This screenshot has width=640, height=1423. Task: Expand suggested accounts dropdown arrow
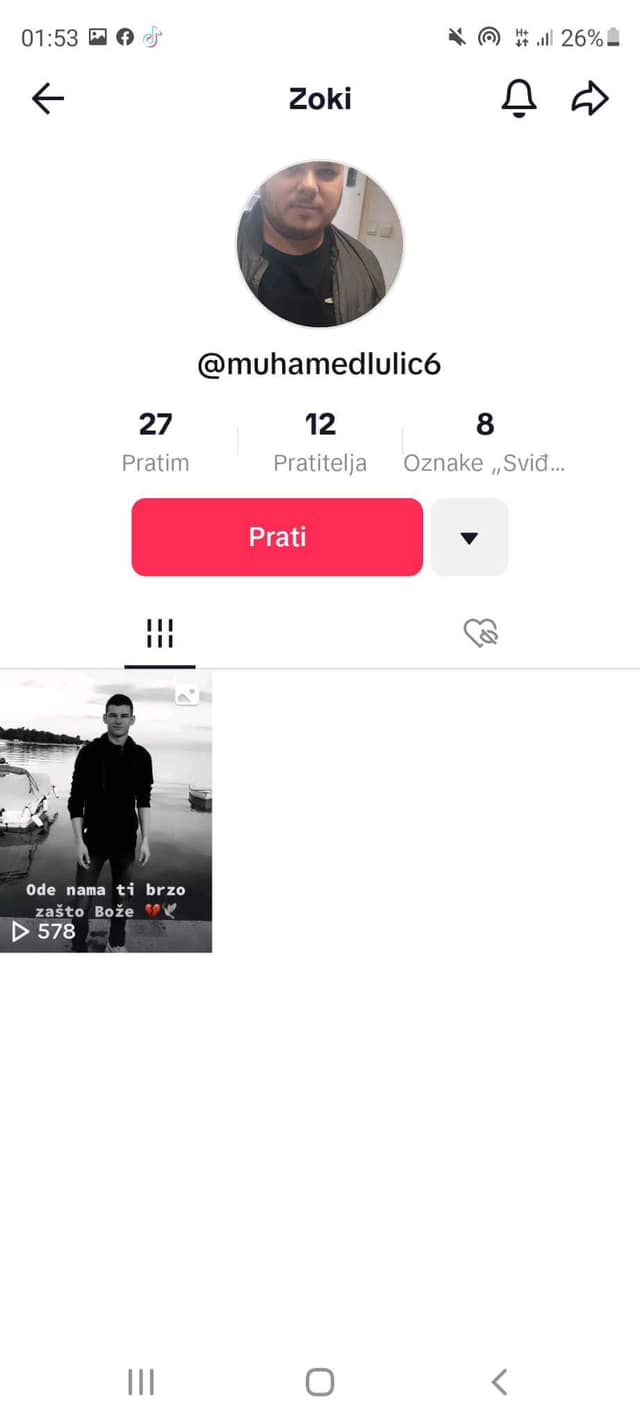pyautogui.click(x=469, y=537)
